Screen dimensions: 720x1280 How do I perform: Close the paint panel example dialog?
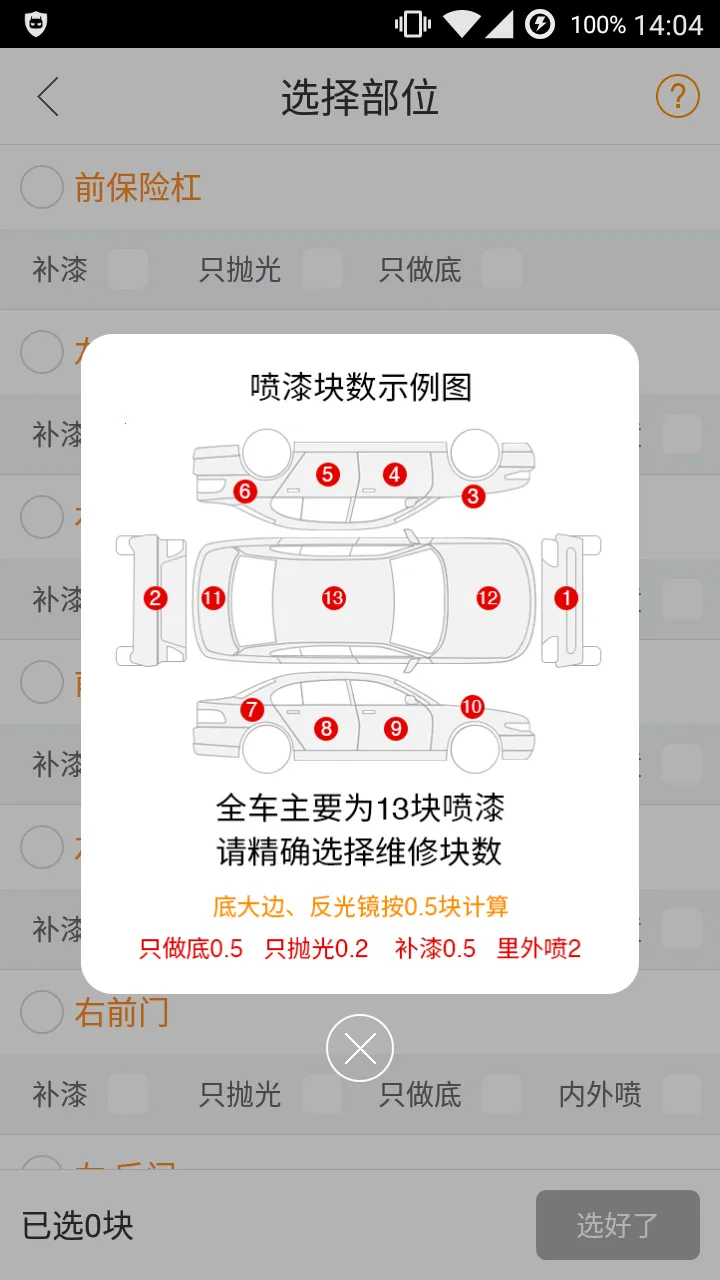click(x=360, y=1048)
